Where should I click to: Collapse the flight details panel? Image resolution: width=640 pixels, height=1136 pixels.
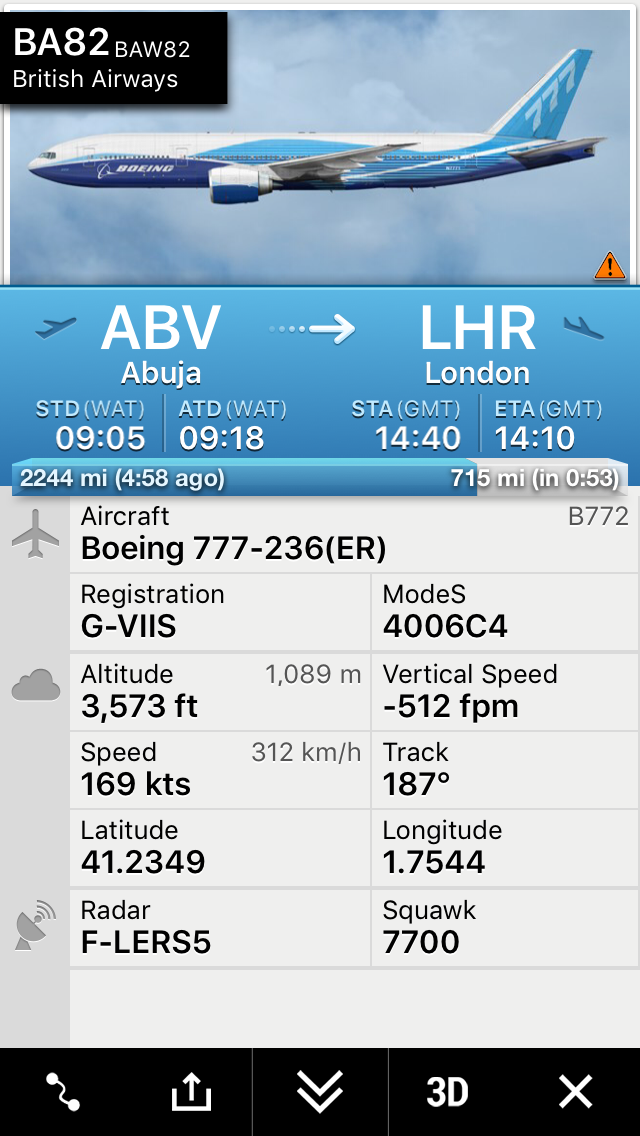pyautogui.click(x=320, y=1092)
